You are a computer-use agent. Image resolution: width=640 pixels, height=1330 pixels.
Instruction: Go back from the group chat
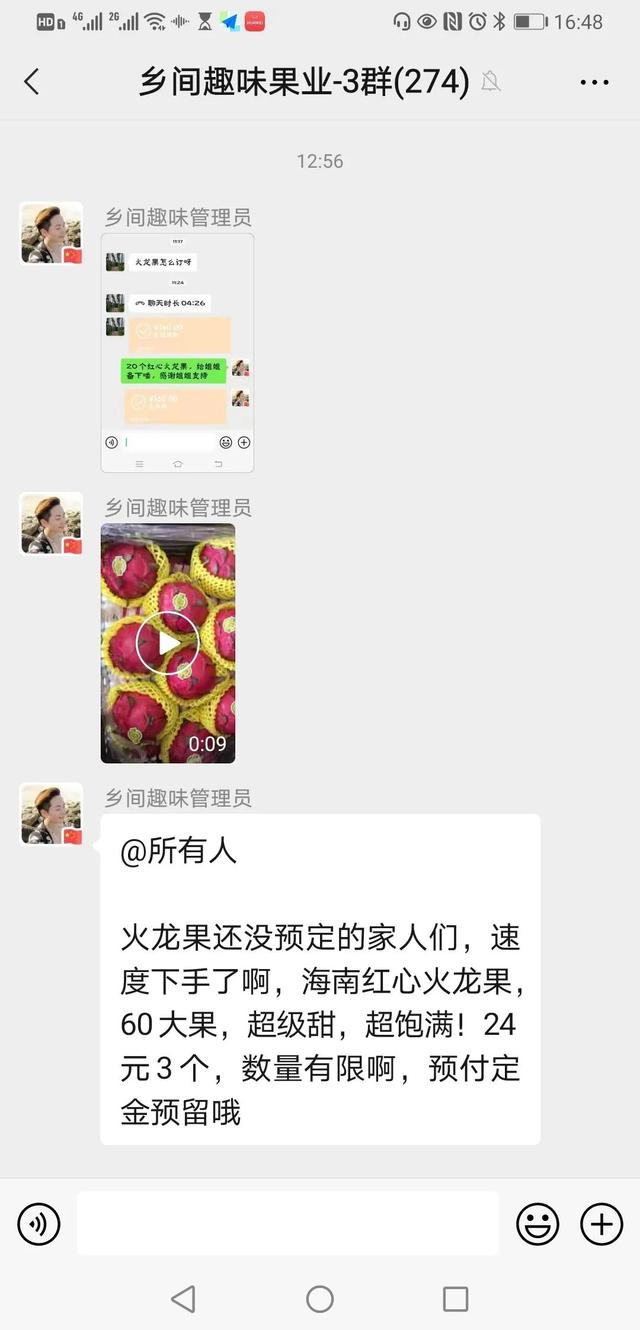point(32,82)
